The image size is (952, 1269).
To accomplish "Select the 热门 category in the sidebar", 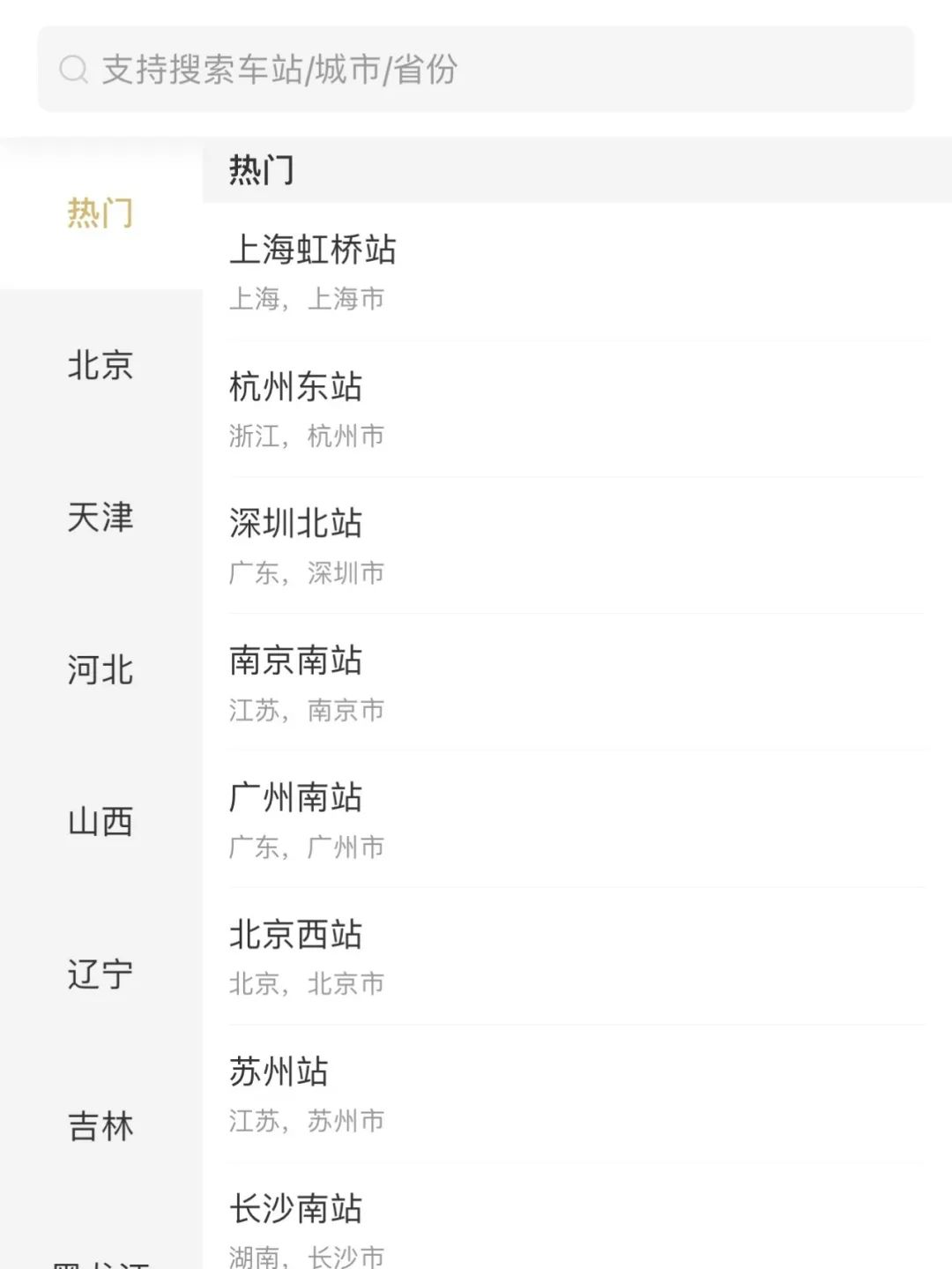I will [100, 213].
